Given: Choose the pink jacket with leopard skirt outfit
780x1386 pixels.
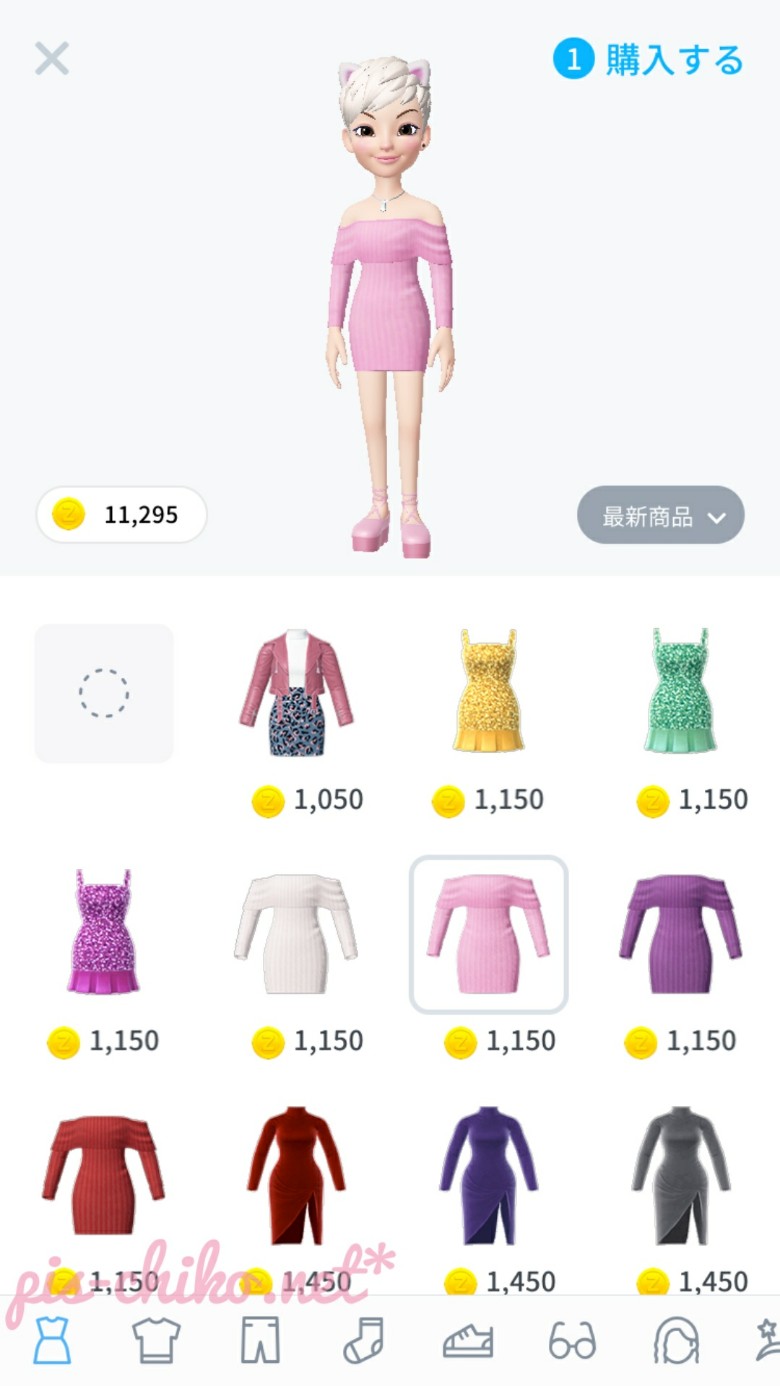Looking at the screenshot, I should (x=296, y=693).
